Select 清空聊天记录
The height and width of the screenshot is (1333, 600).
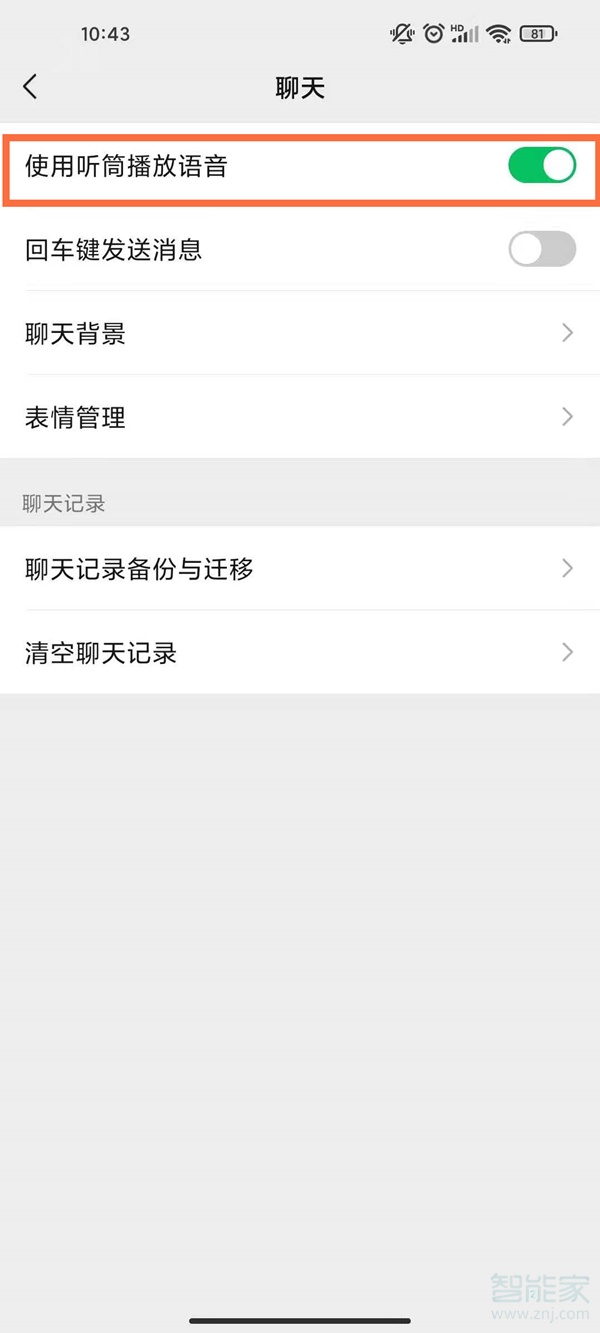pyautogui.click(x=300, y=653)
